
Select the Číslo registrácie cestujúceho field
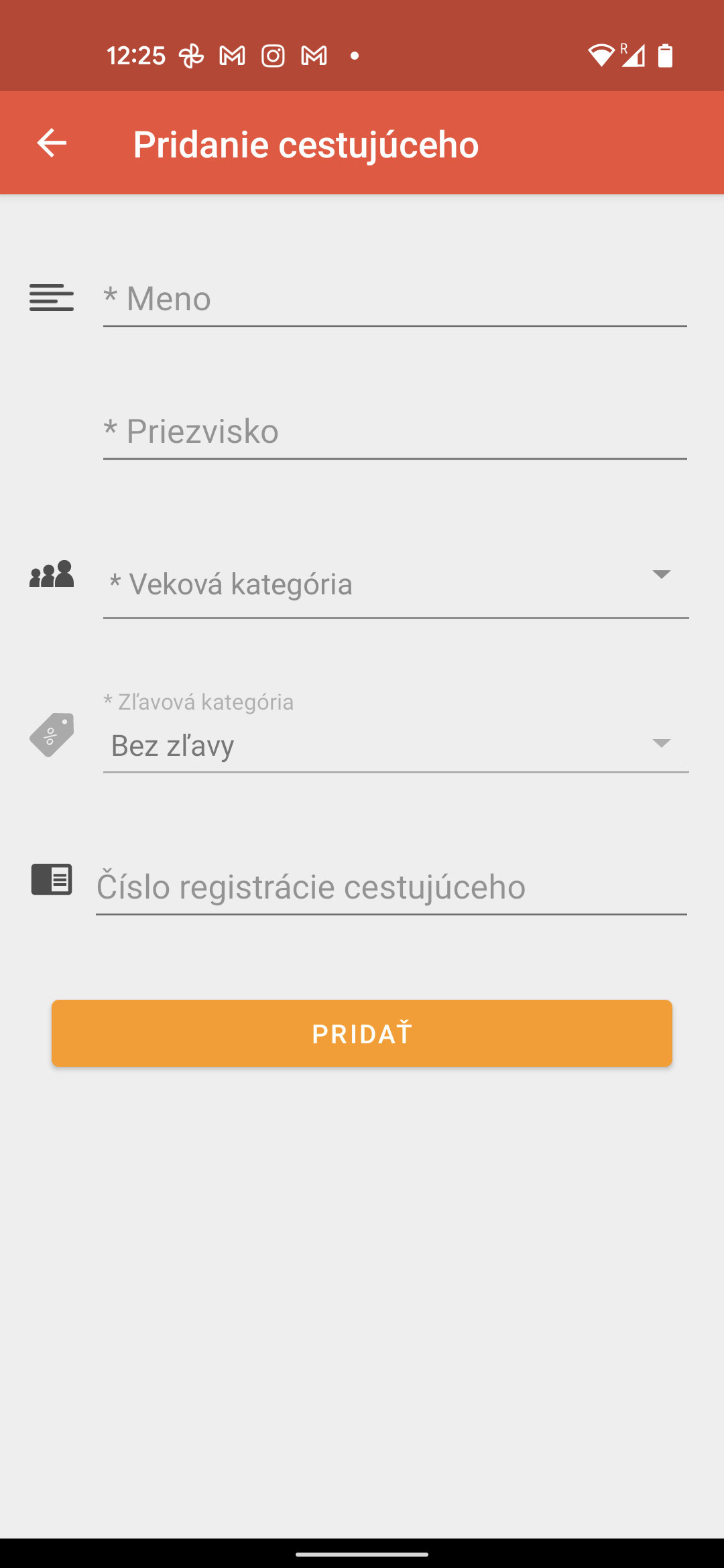coord(391,887)
